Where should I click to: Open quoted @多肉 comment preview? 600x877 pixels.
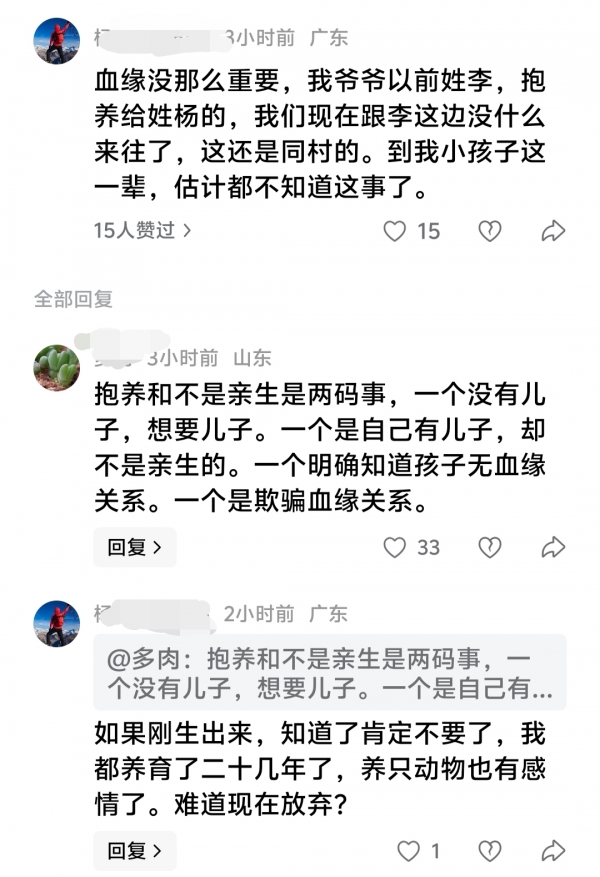(x=330, y=672)
